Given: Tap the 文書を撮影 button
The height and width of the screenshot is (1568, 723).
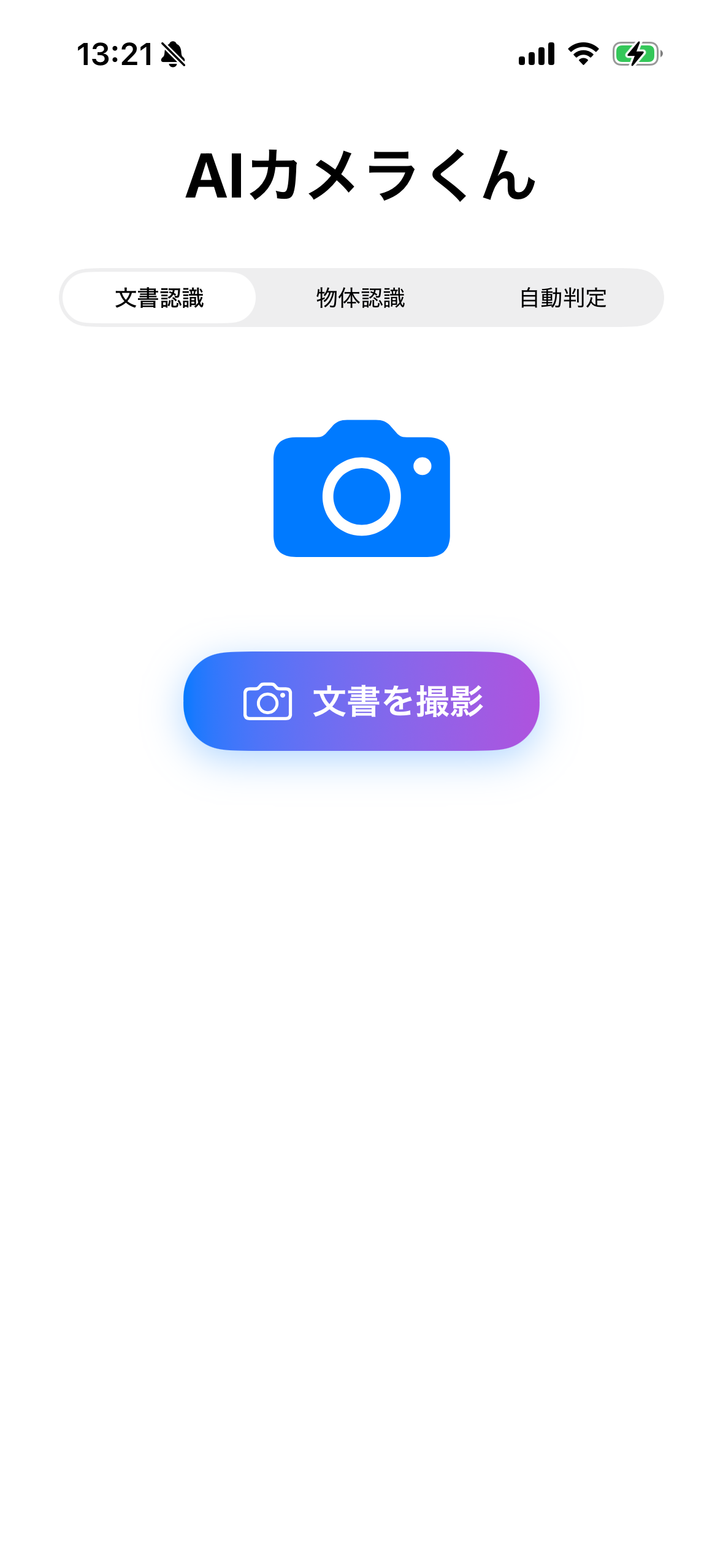Looking at the screenshot, I should click(x=361, y=701).
